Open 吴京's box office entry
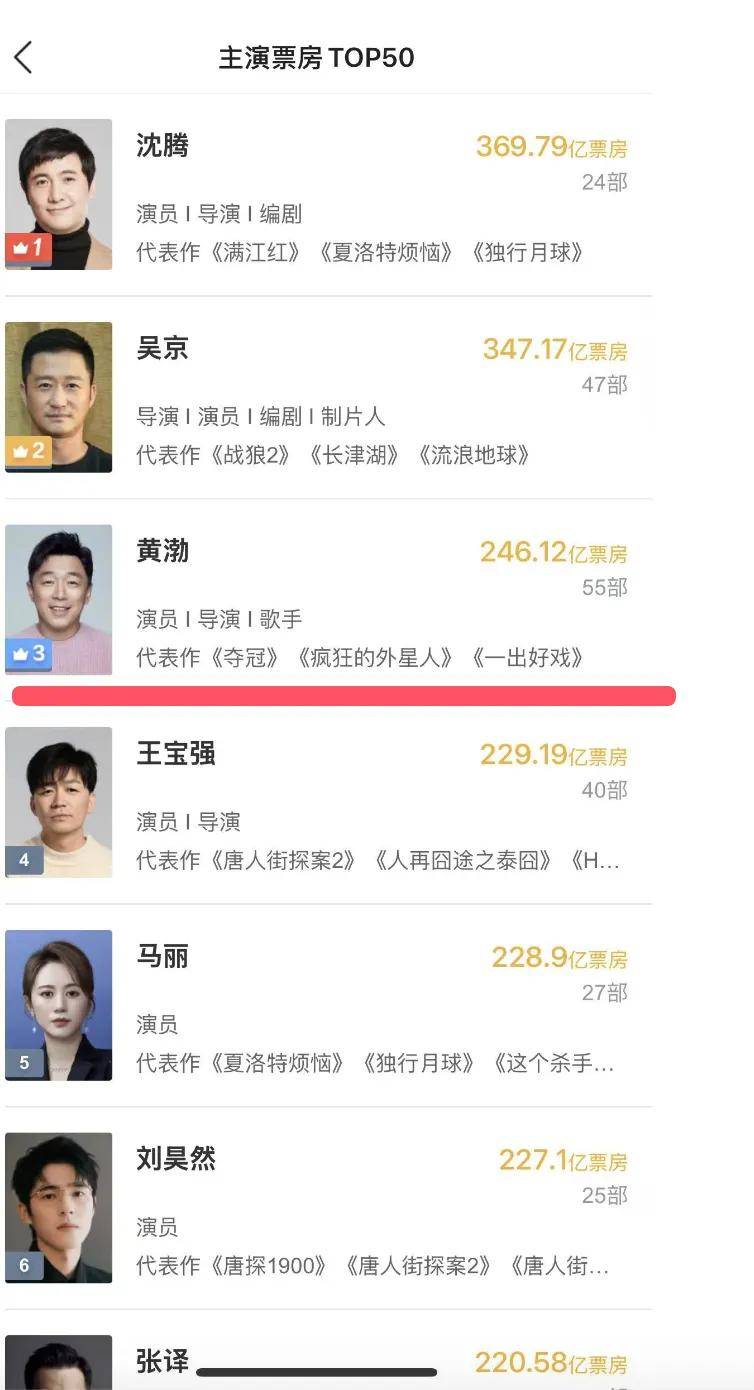754x1390 pixels. [327, 397]
